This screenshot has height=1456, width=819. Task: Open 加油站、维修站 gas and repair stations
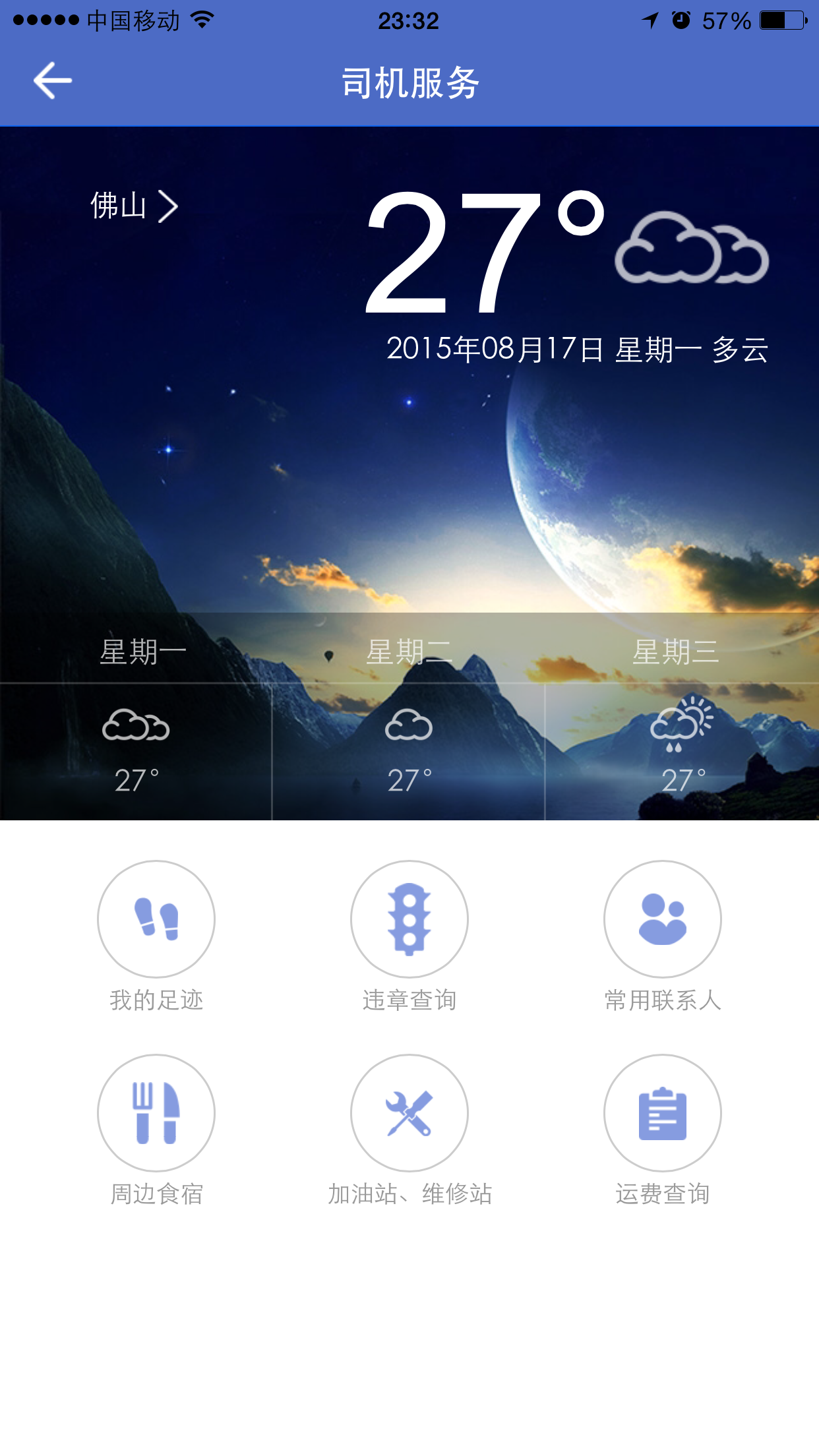tap(409, 1113)
